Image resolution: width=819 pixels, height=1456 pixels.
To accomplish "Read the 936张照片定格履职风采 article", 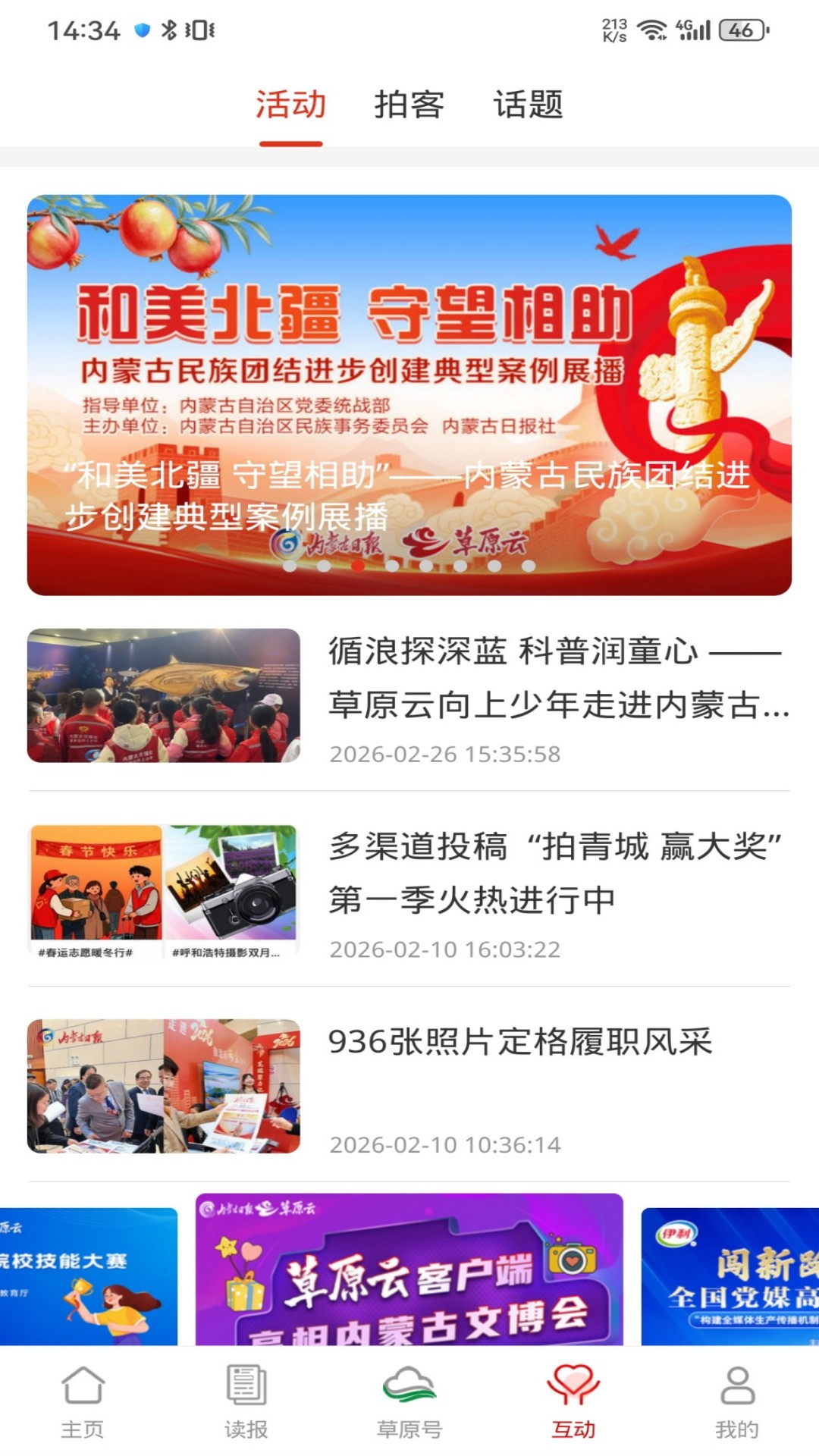I will [520, 1042].
